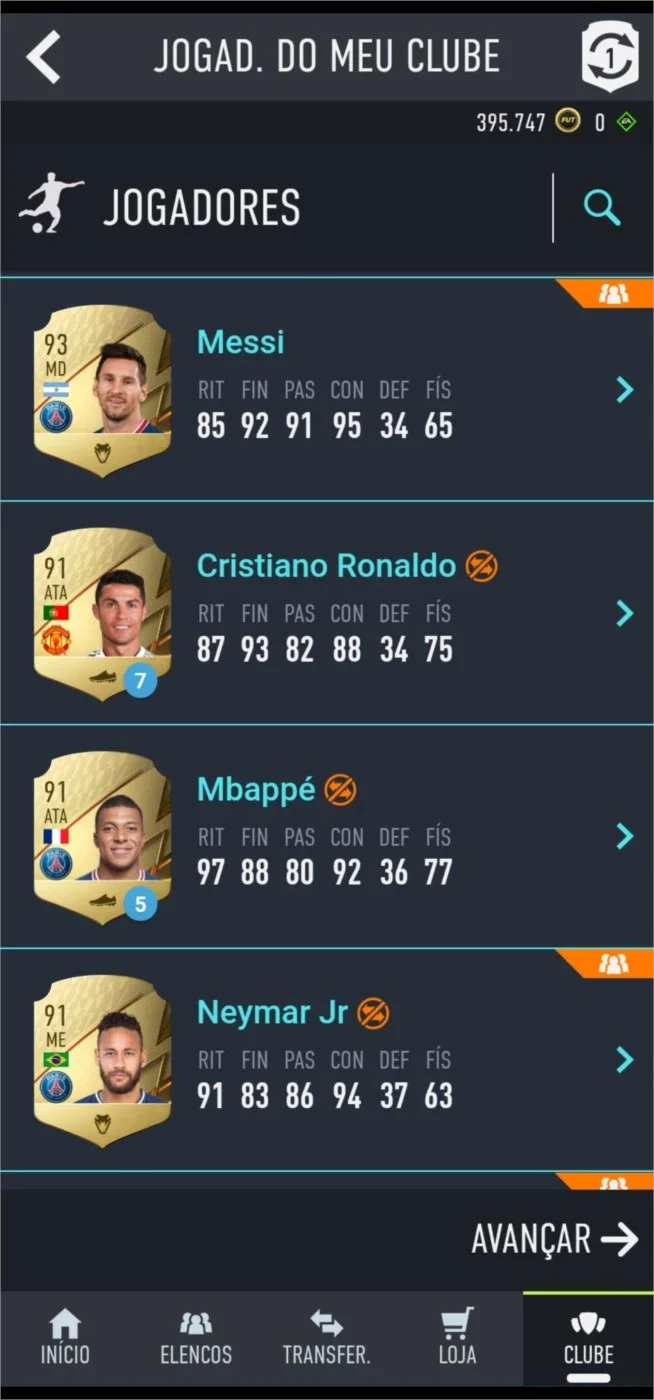Tap Avançar to go to next page
The image size is (654, 1400).
coord(555,1240)
